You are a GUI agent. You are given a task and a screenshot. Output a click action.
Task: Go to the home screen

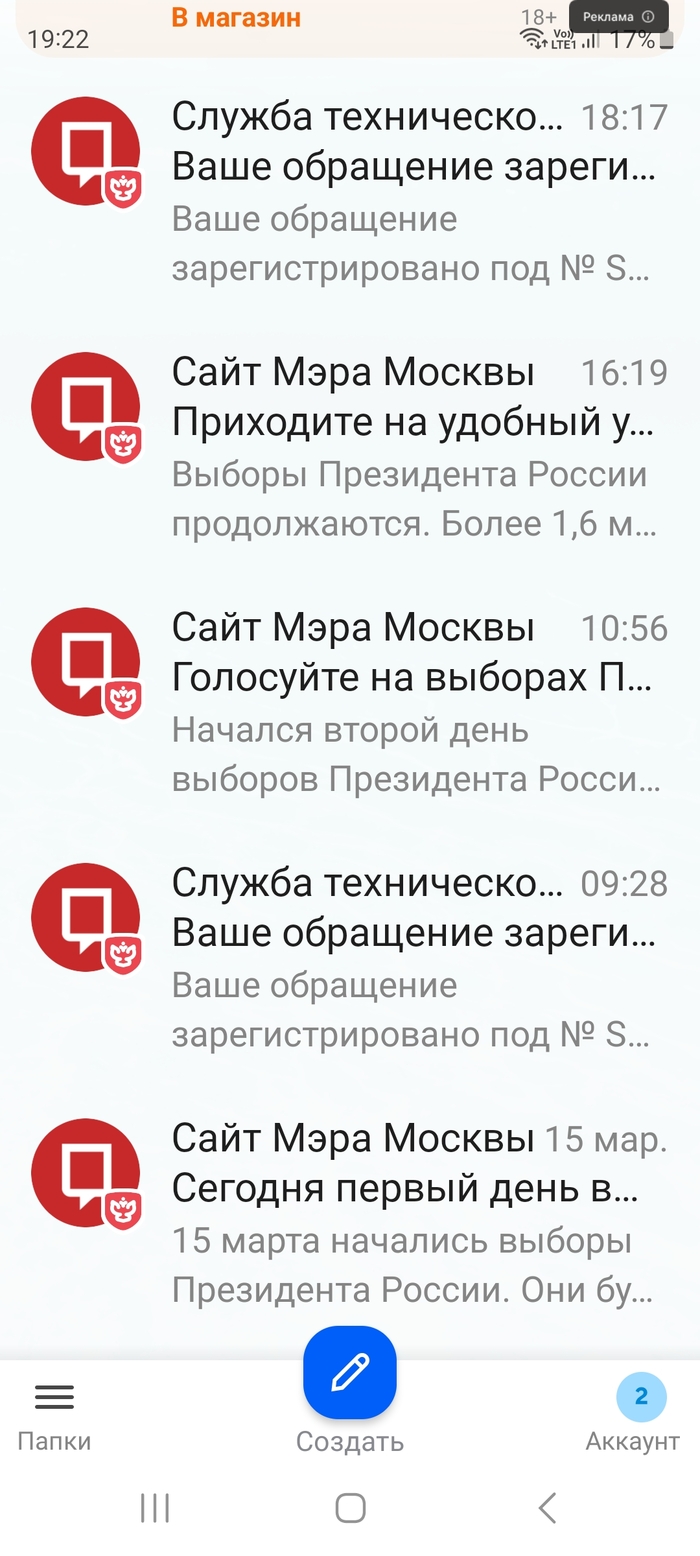tap(350, 1508)
